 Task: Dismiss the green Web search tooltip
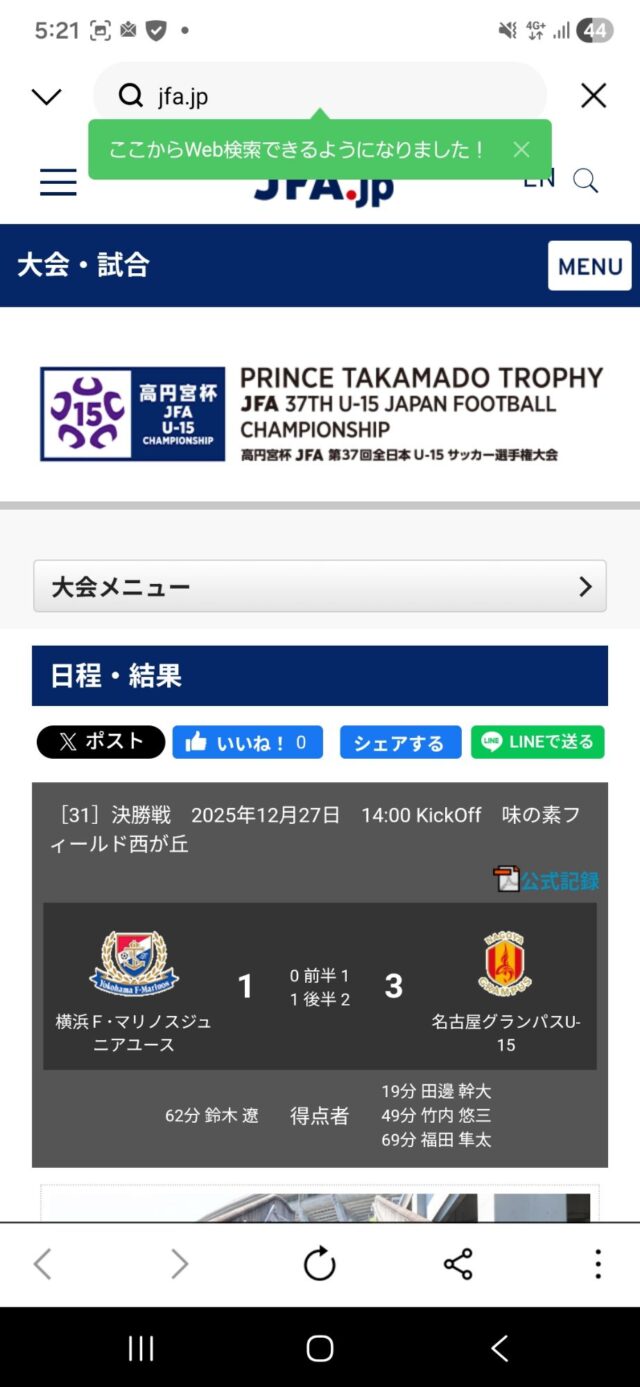[521, 150]
